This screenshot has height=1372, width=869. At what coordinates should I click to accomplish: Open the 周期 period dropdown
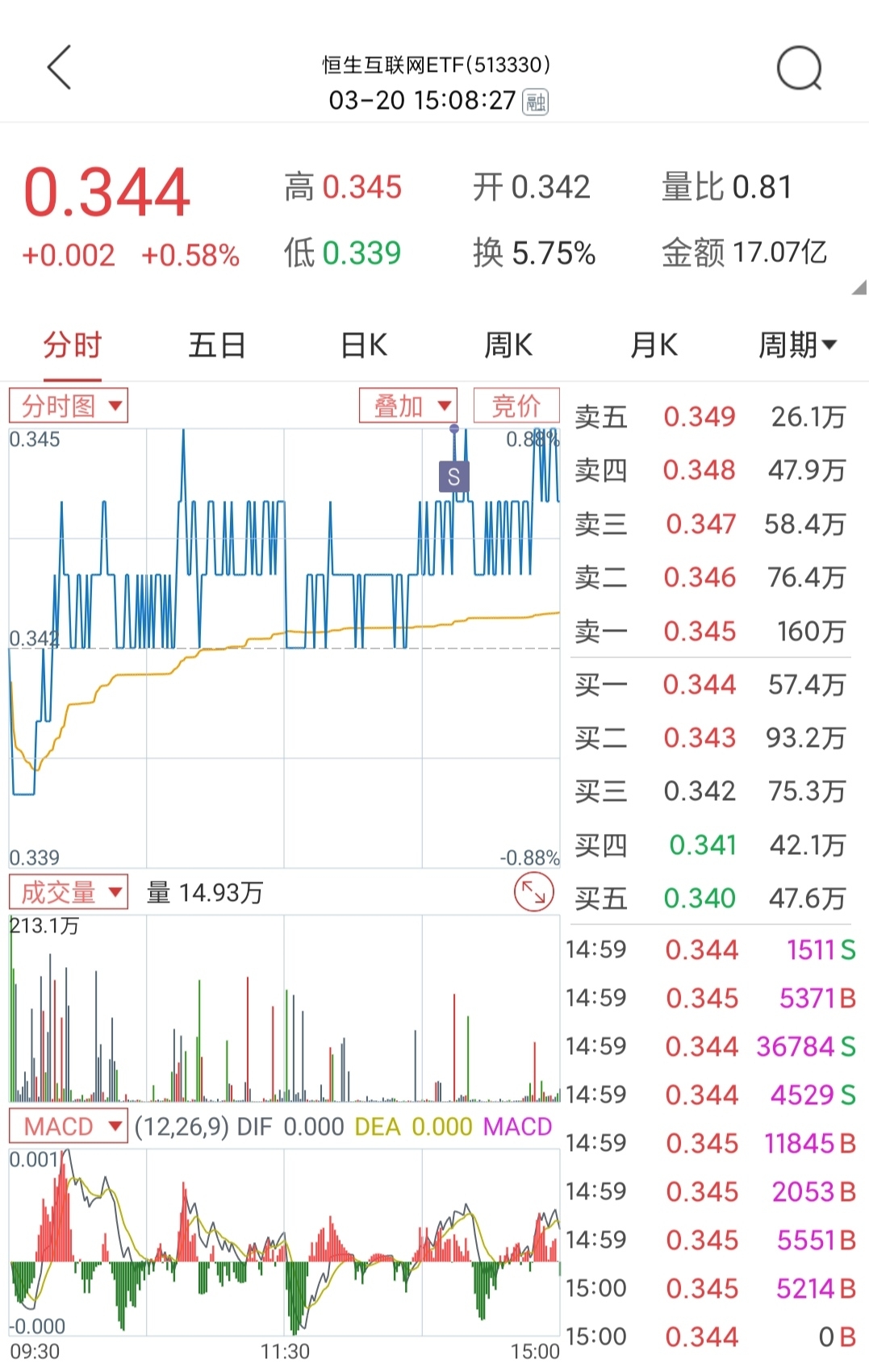[800, 344]
